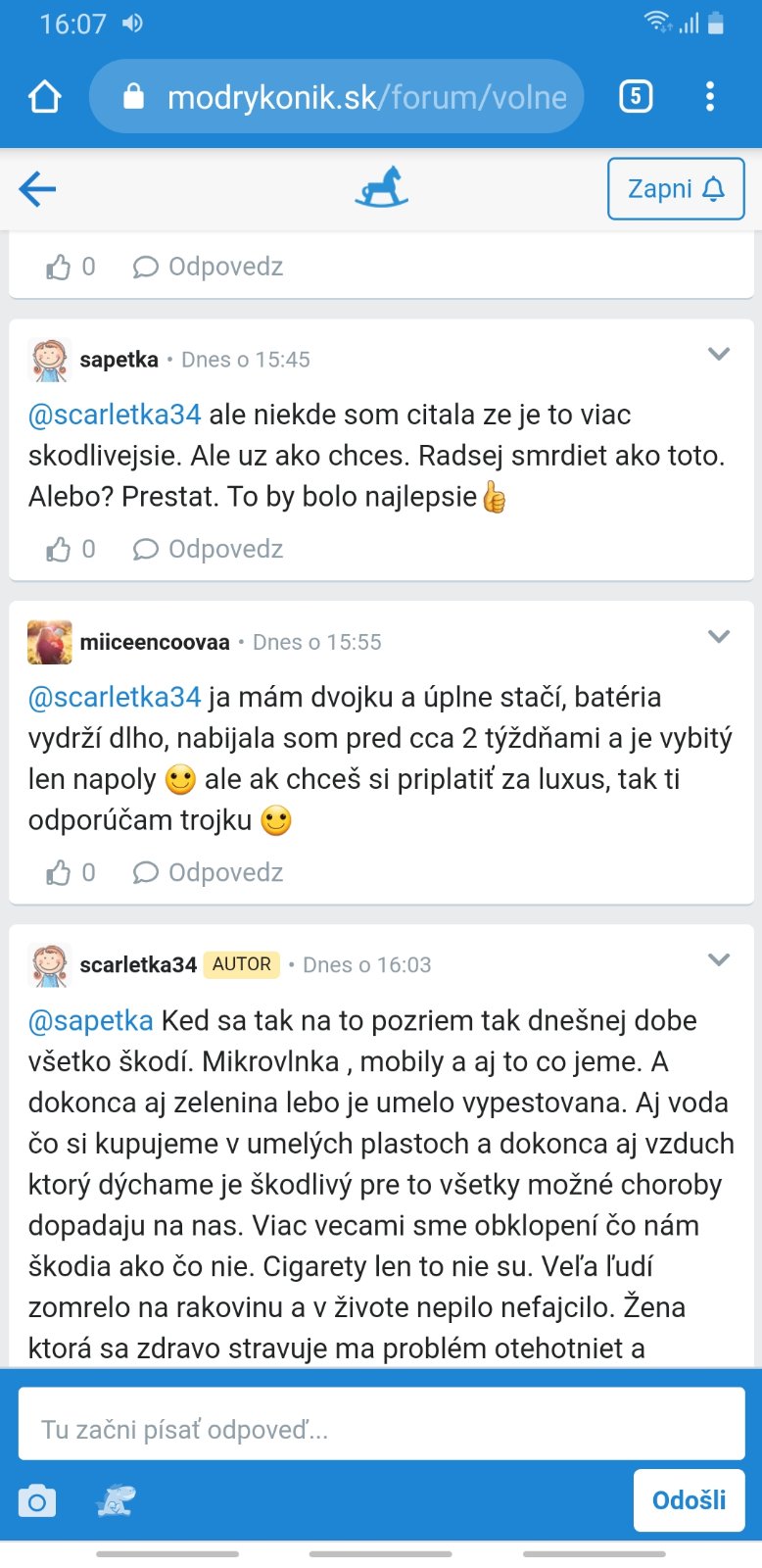
Task: Open miiceencoovaa's profile name
Action: [x=155, y=642]
